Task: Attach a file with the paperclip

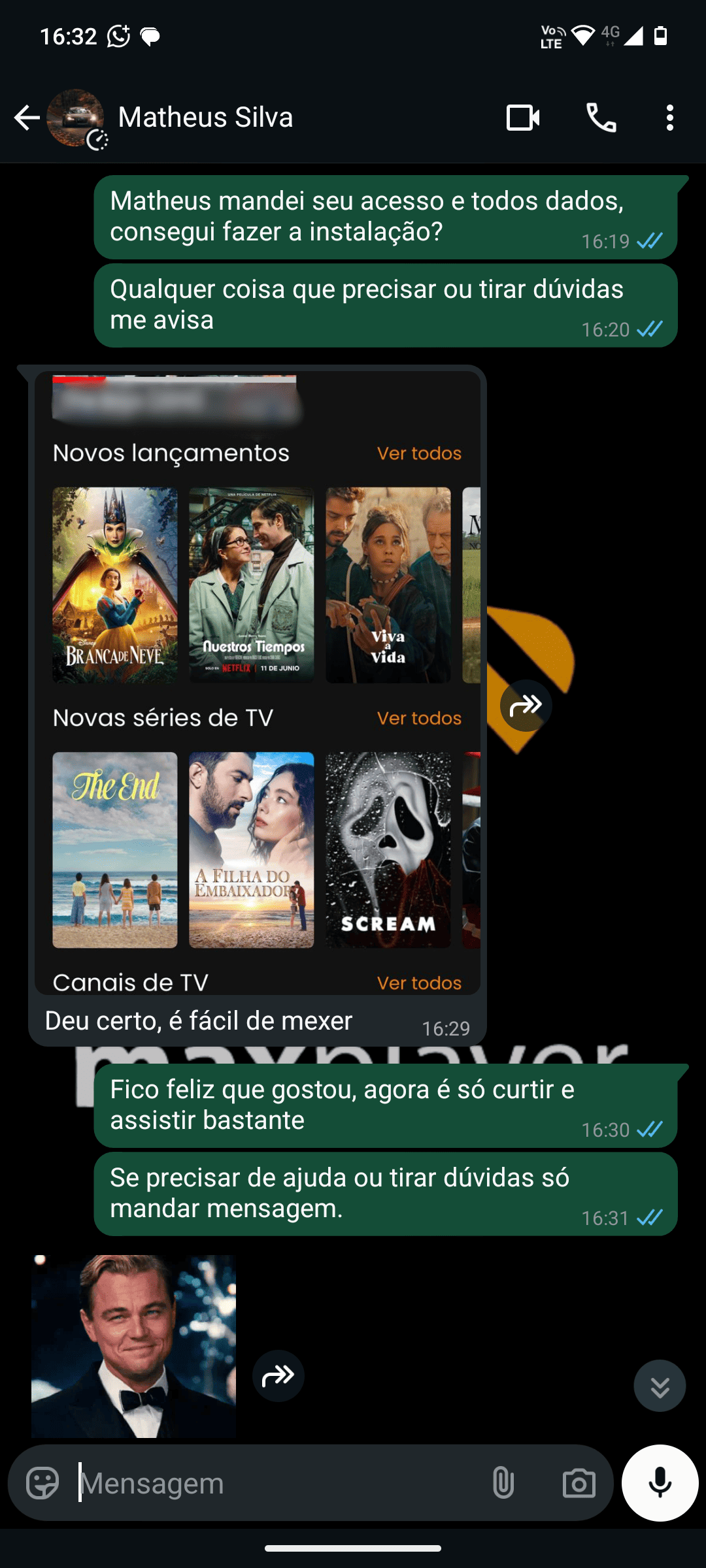Action: (503, 1483)
